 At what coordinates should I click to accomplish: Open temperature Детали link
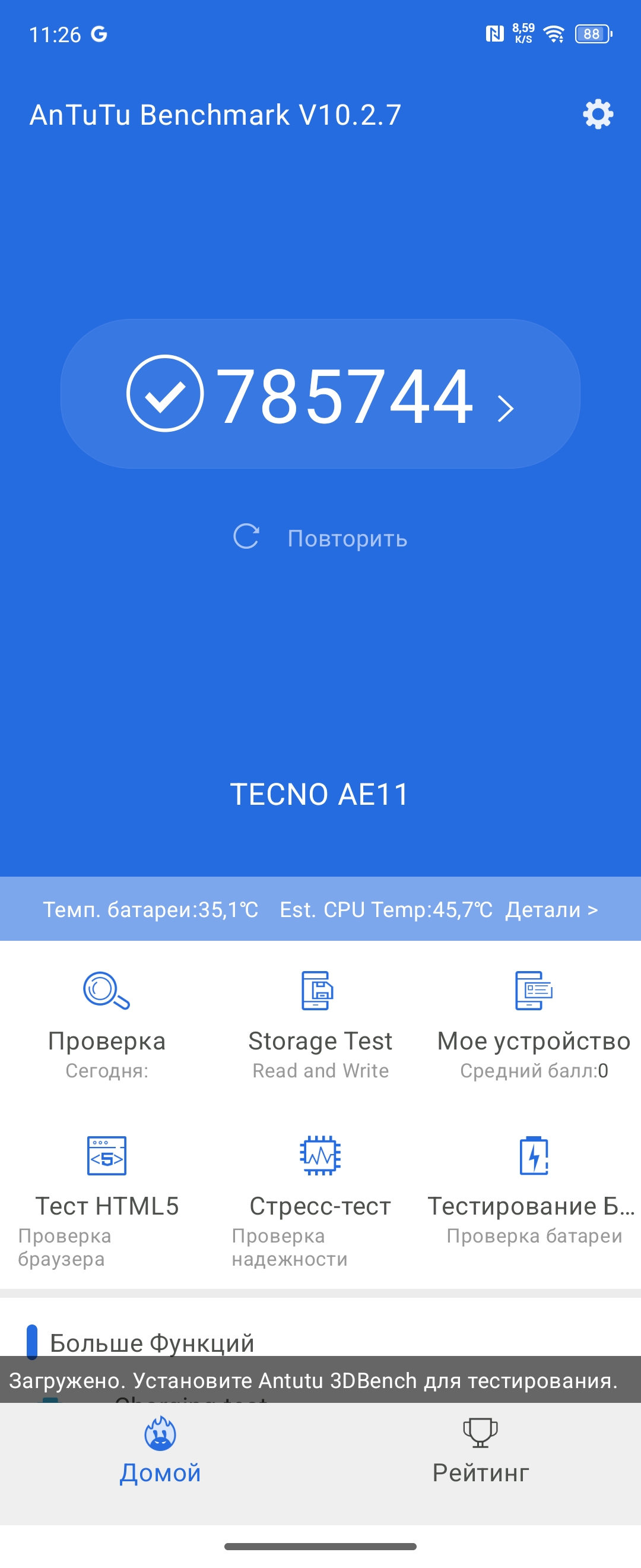(x=551, y=909)
